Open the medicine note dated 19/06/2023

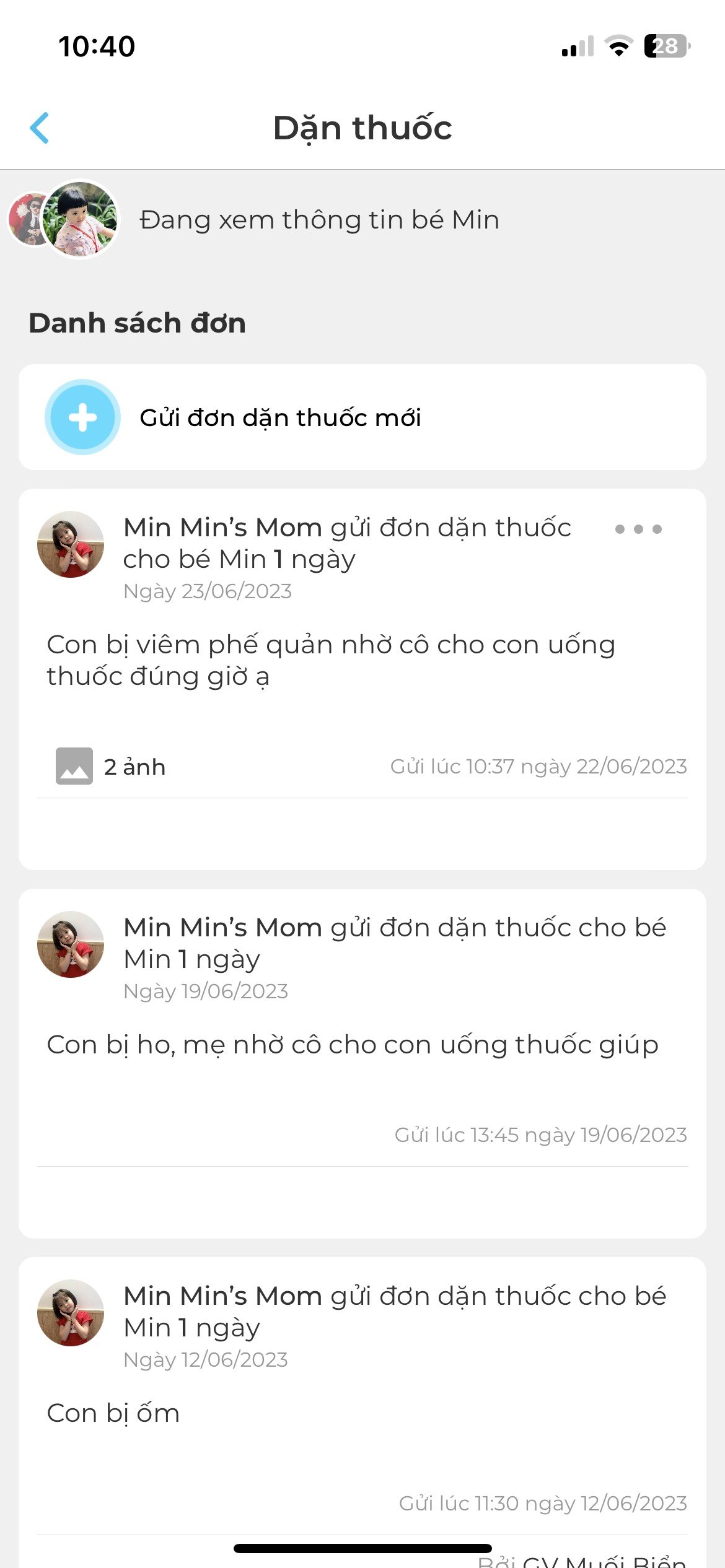pos(352,1045)
